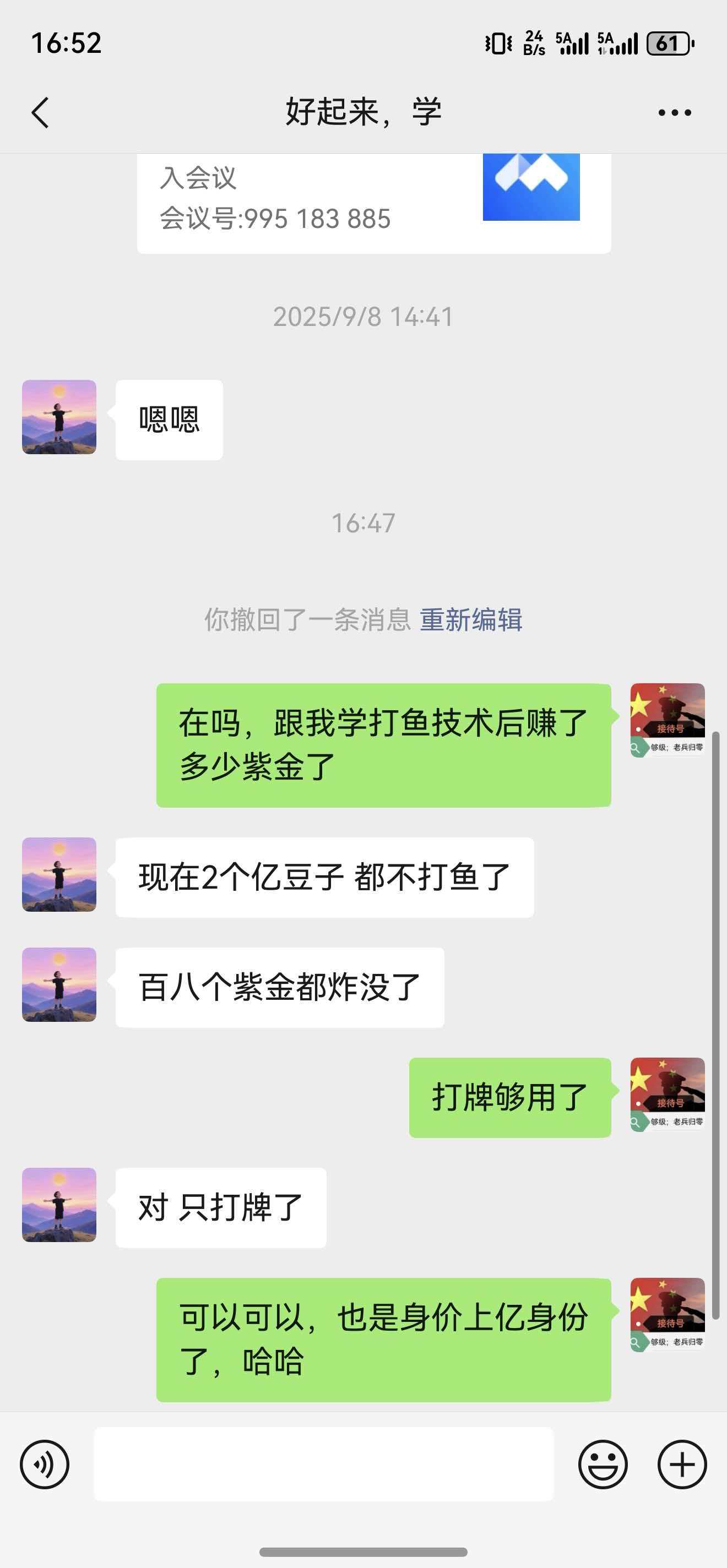Tap 重新编辑 to re-edit the recalled message
The height and width of the screenshot is (1568, 727).
pyautogui.click(x=471, y=619)
